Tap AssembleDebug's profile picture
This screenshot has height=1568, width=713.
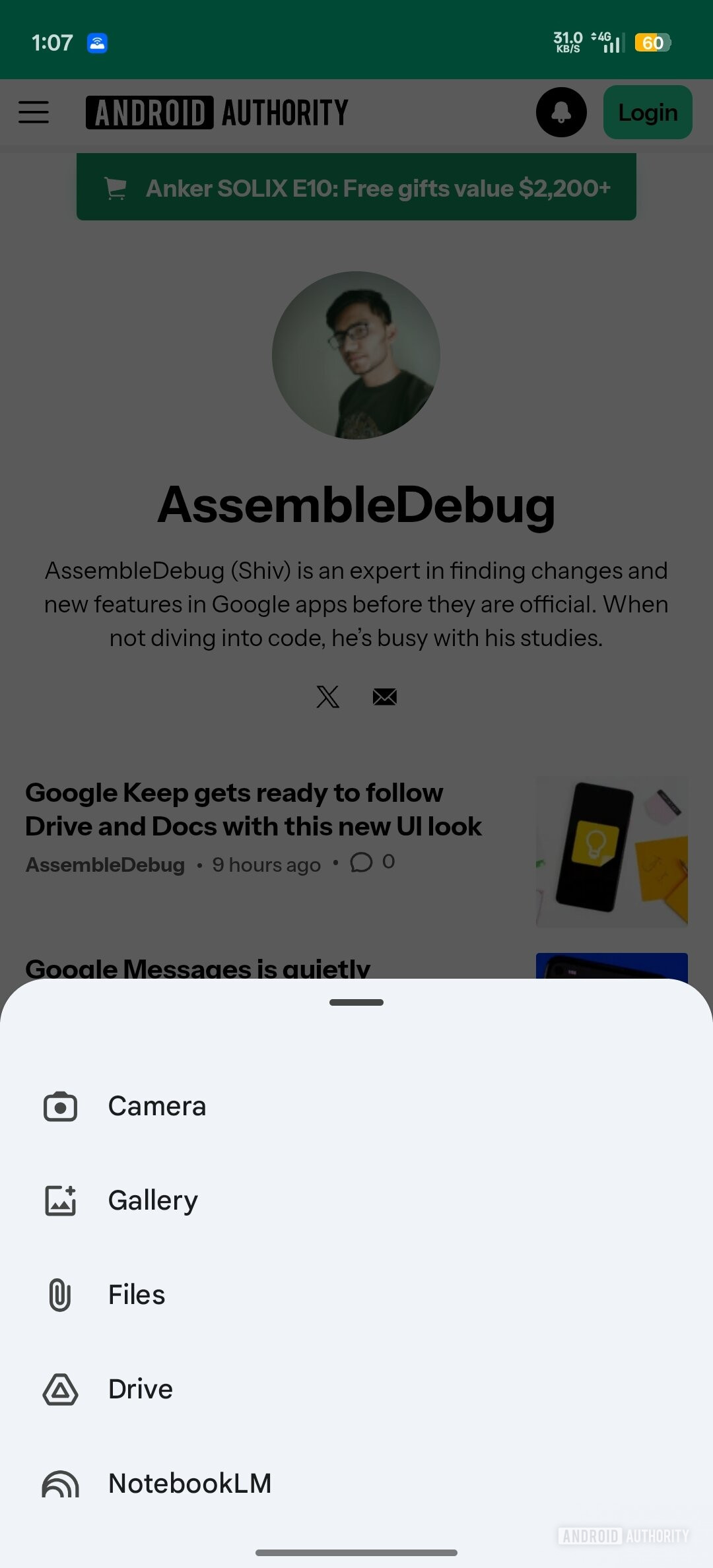356,355
